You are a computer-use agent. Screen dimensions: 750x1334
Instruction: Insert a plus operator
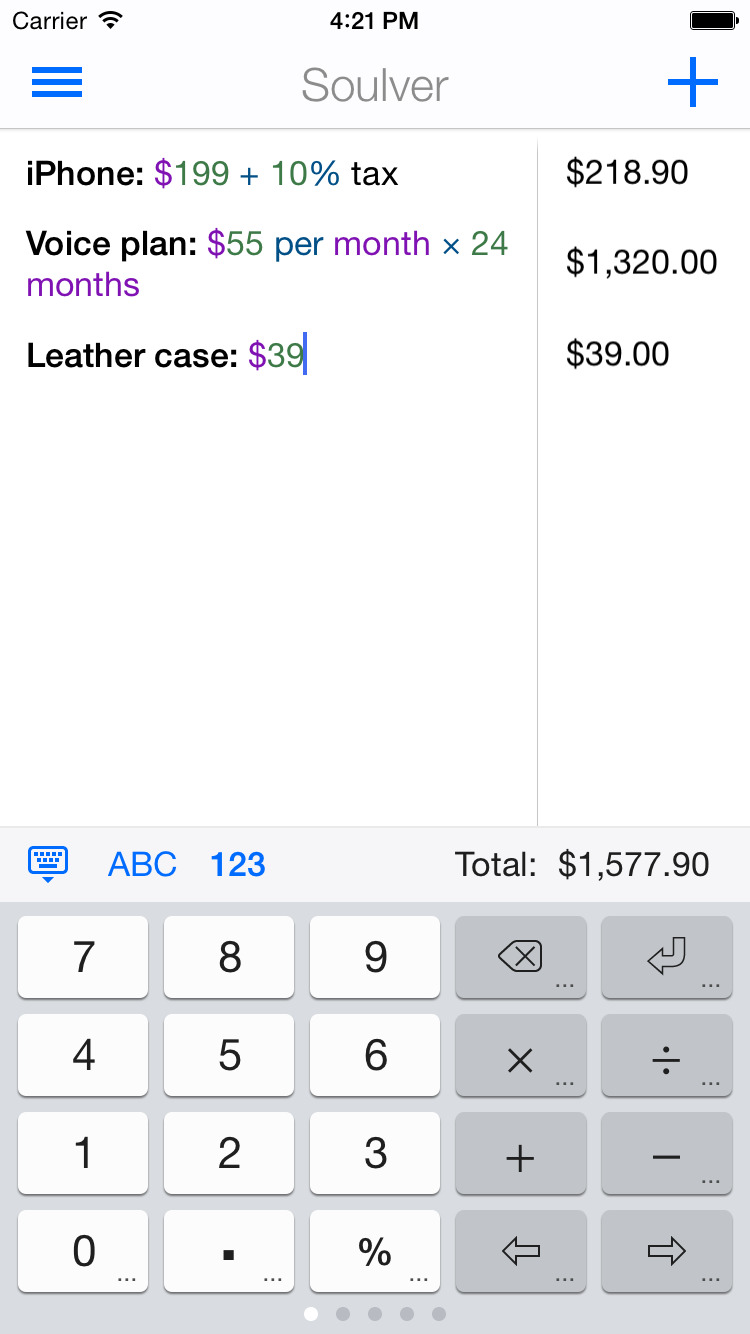[521, 1153]
